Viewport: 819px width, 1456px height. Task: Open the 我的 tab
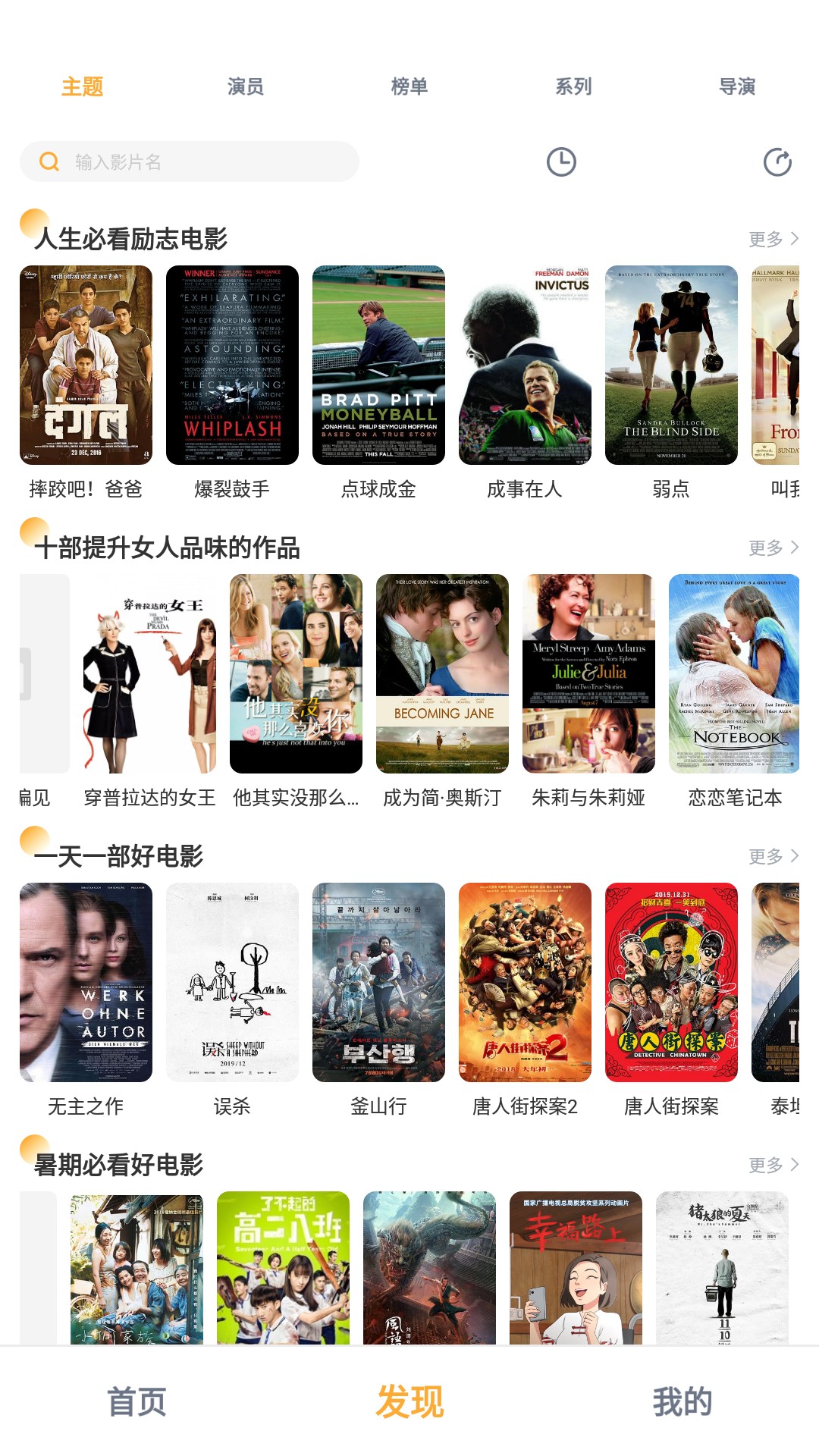(x=682, y=1401)
